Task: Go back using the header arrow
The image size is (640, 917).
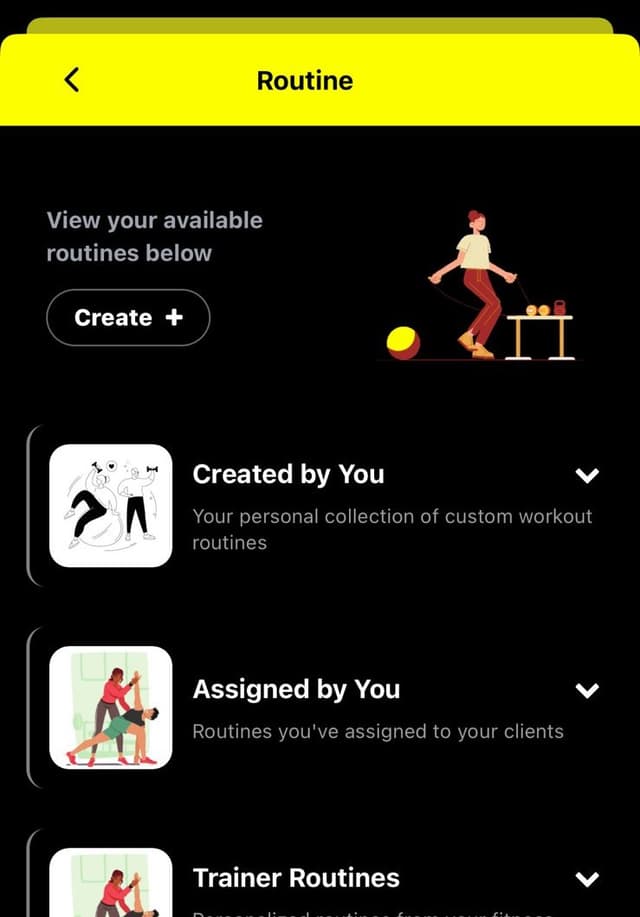Action: (71, 80)
